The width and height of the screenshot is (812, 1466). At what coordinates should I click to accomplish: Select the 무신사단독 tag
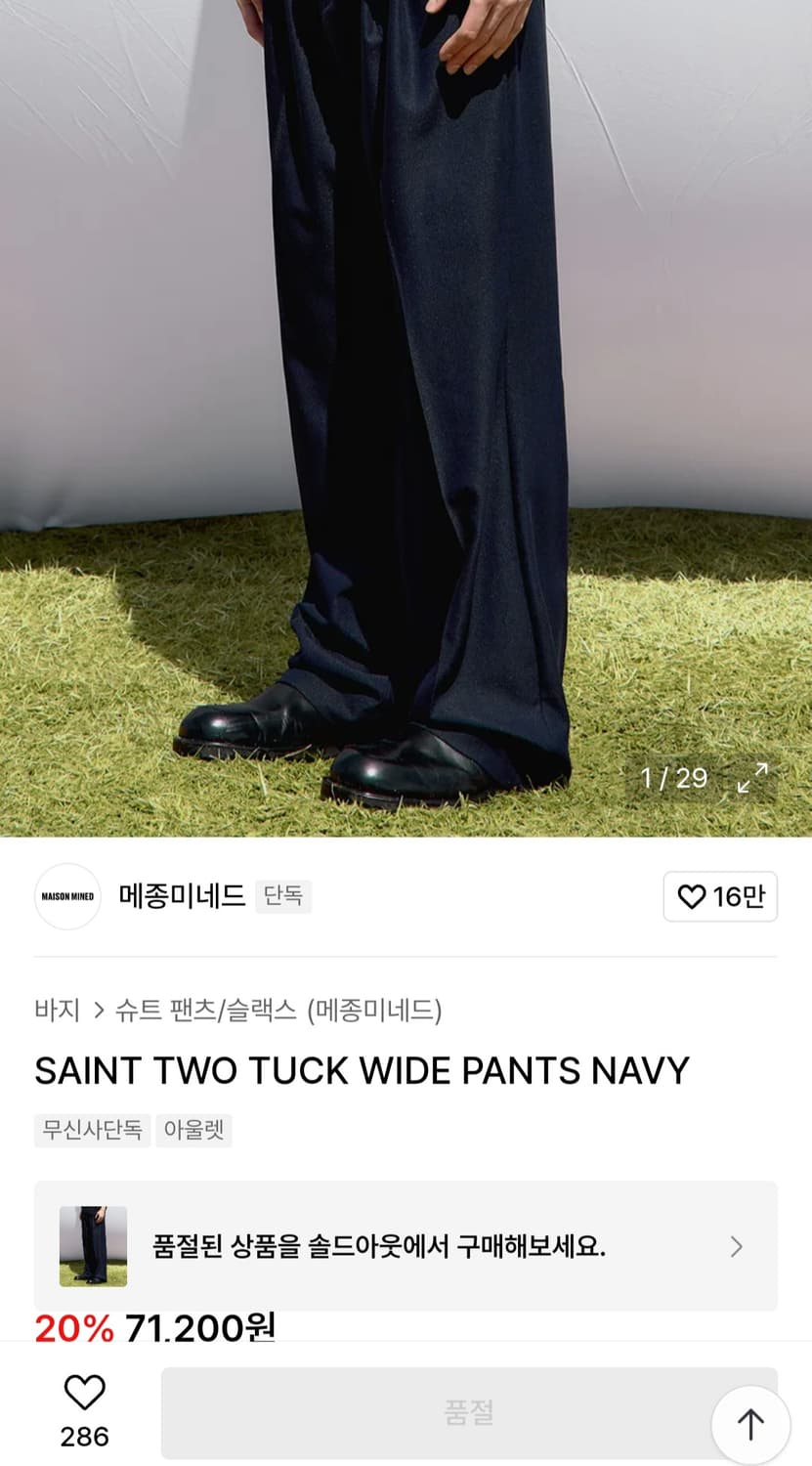pyautogui.click(x=92, y=1131)
